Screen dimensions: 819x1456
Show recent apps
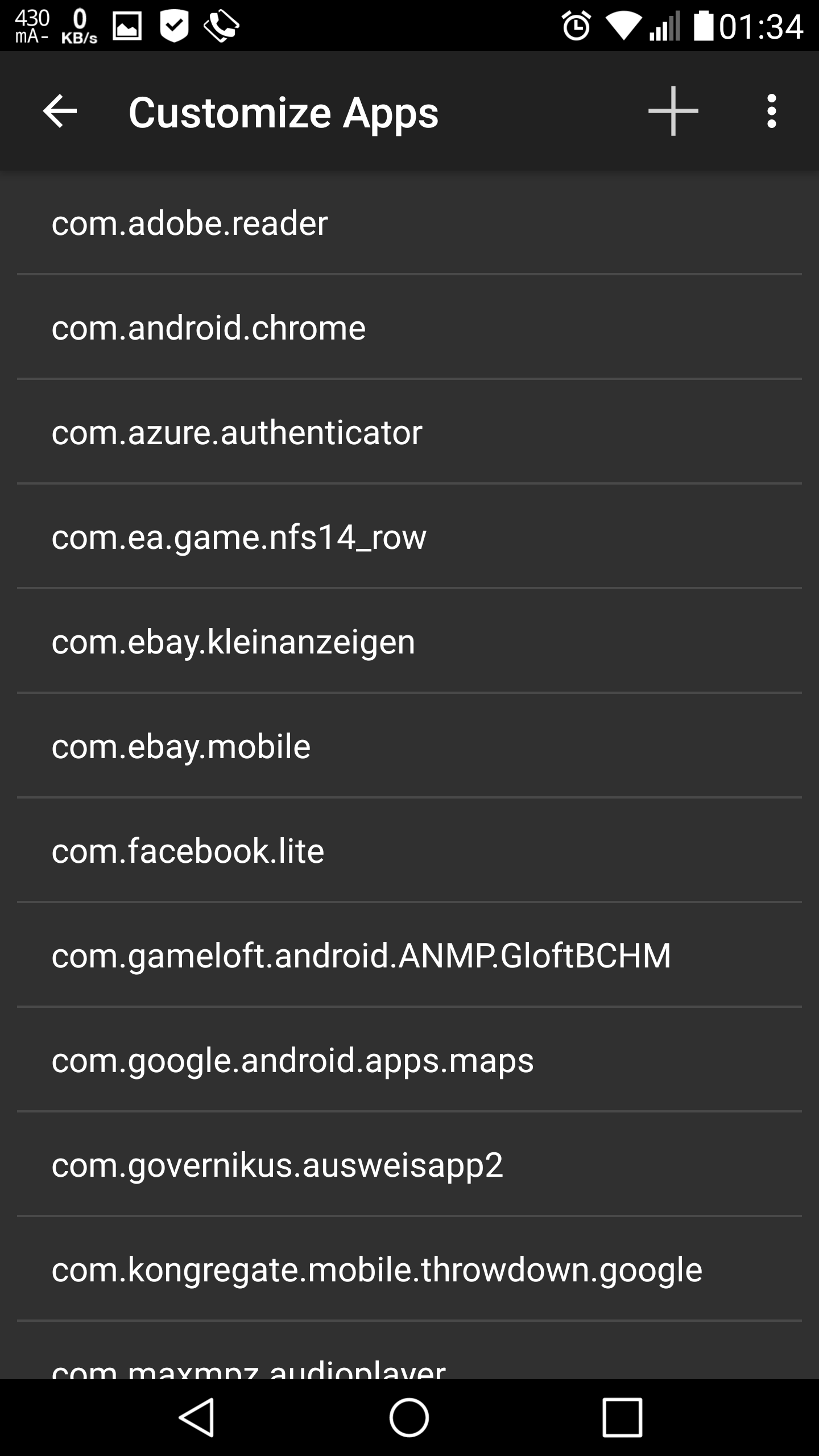click(622, 1417)
